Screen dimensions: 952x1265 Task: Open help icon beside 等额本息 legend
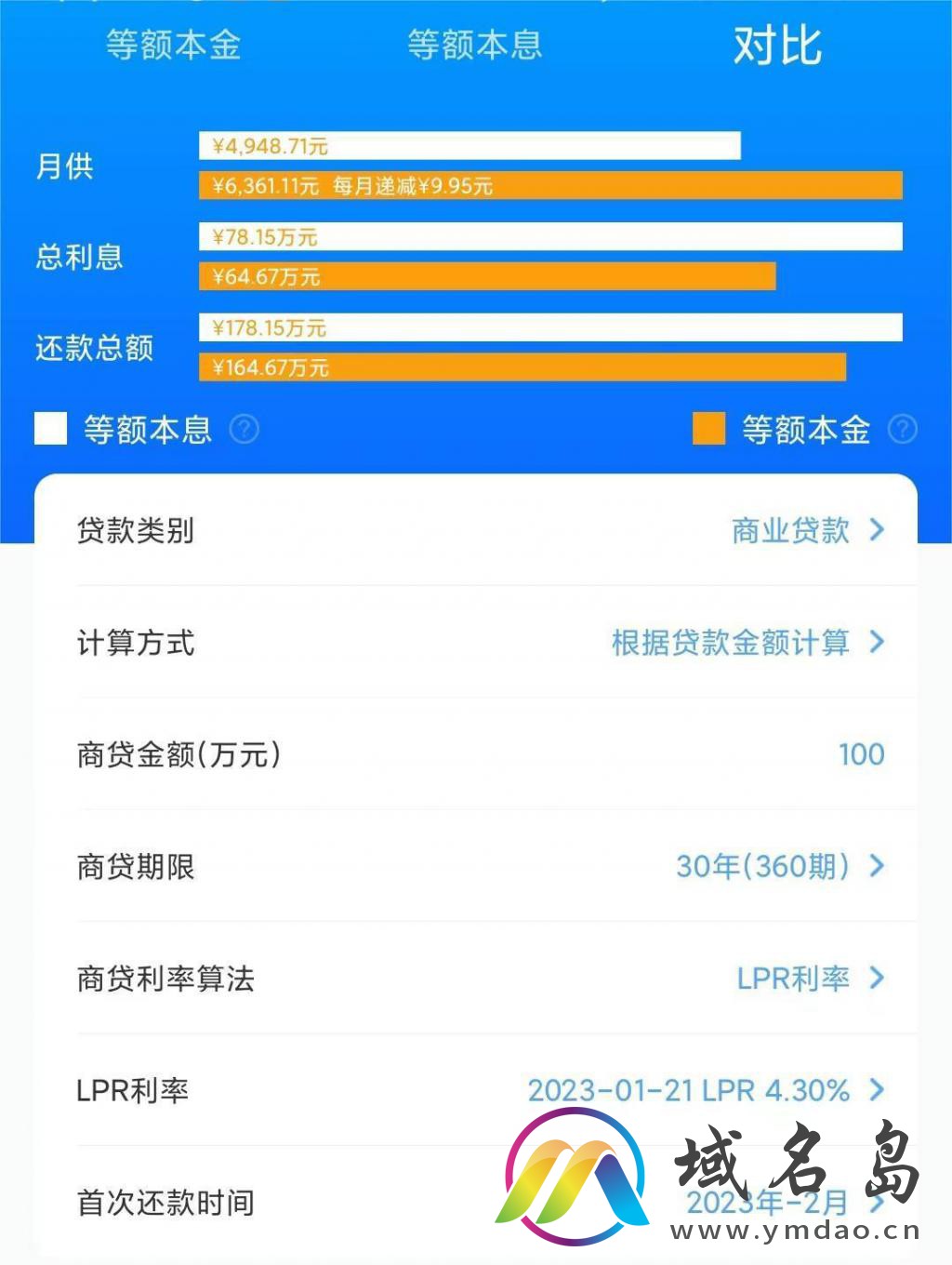244,430
